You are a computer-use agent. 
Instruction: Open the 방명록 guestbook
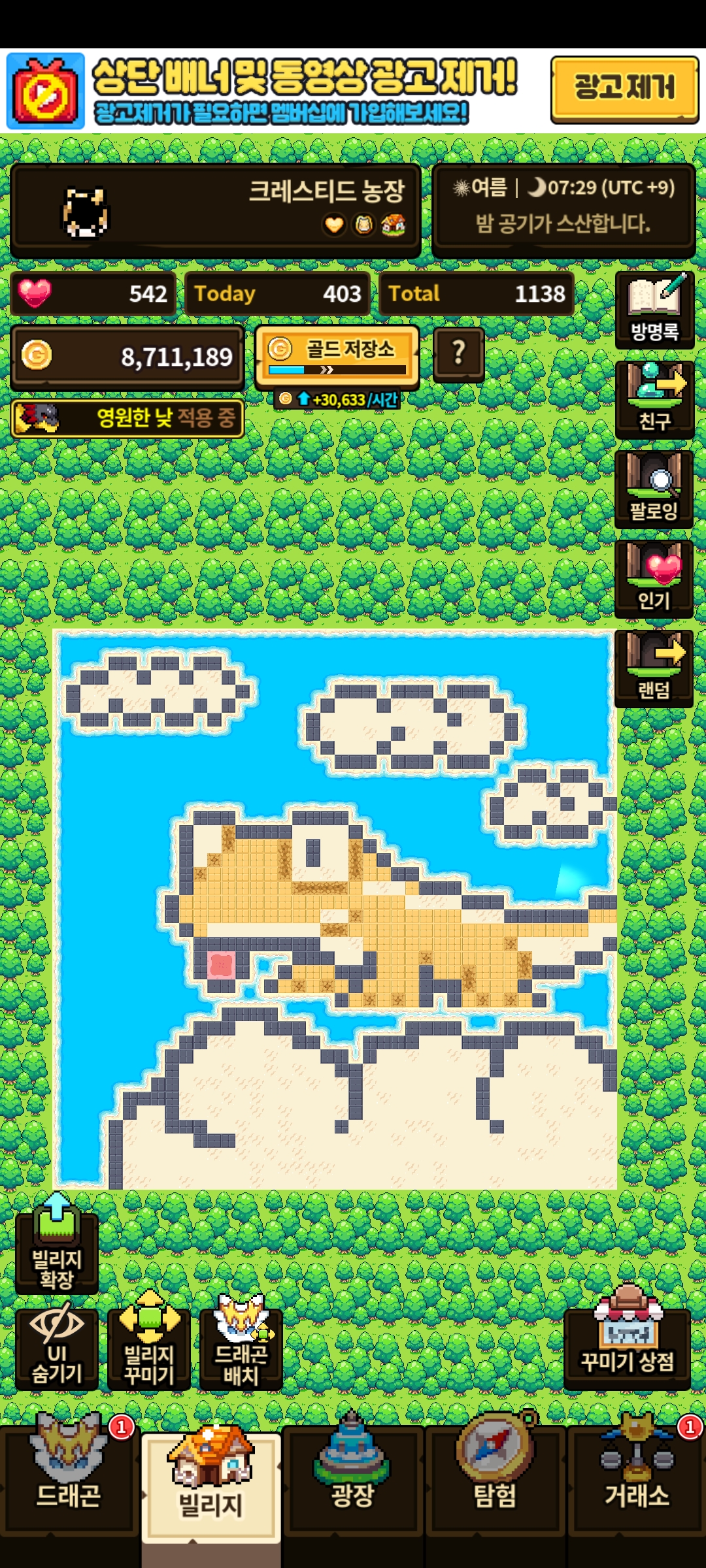point(654,310)
